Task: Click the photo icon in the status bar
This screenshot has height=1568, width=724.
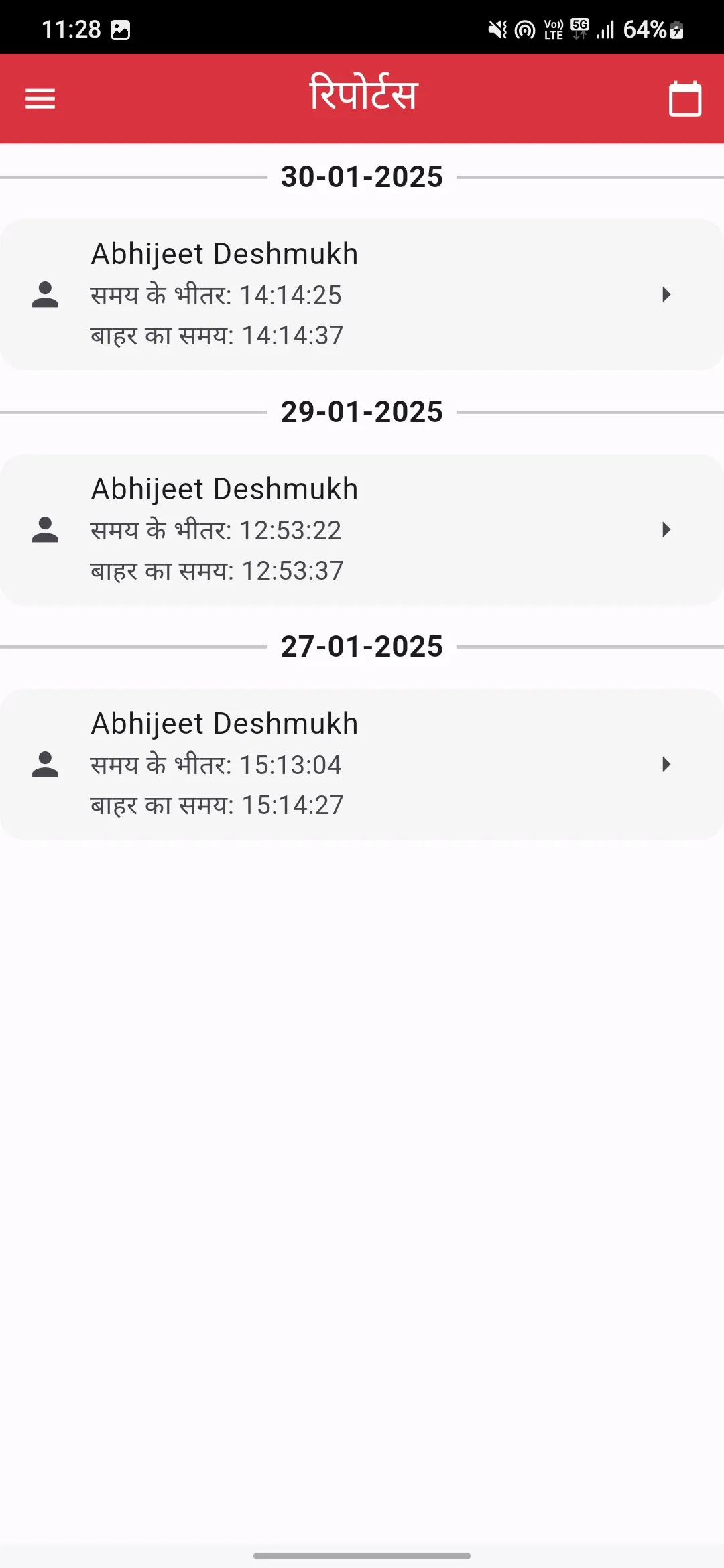Action: 119,28
